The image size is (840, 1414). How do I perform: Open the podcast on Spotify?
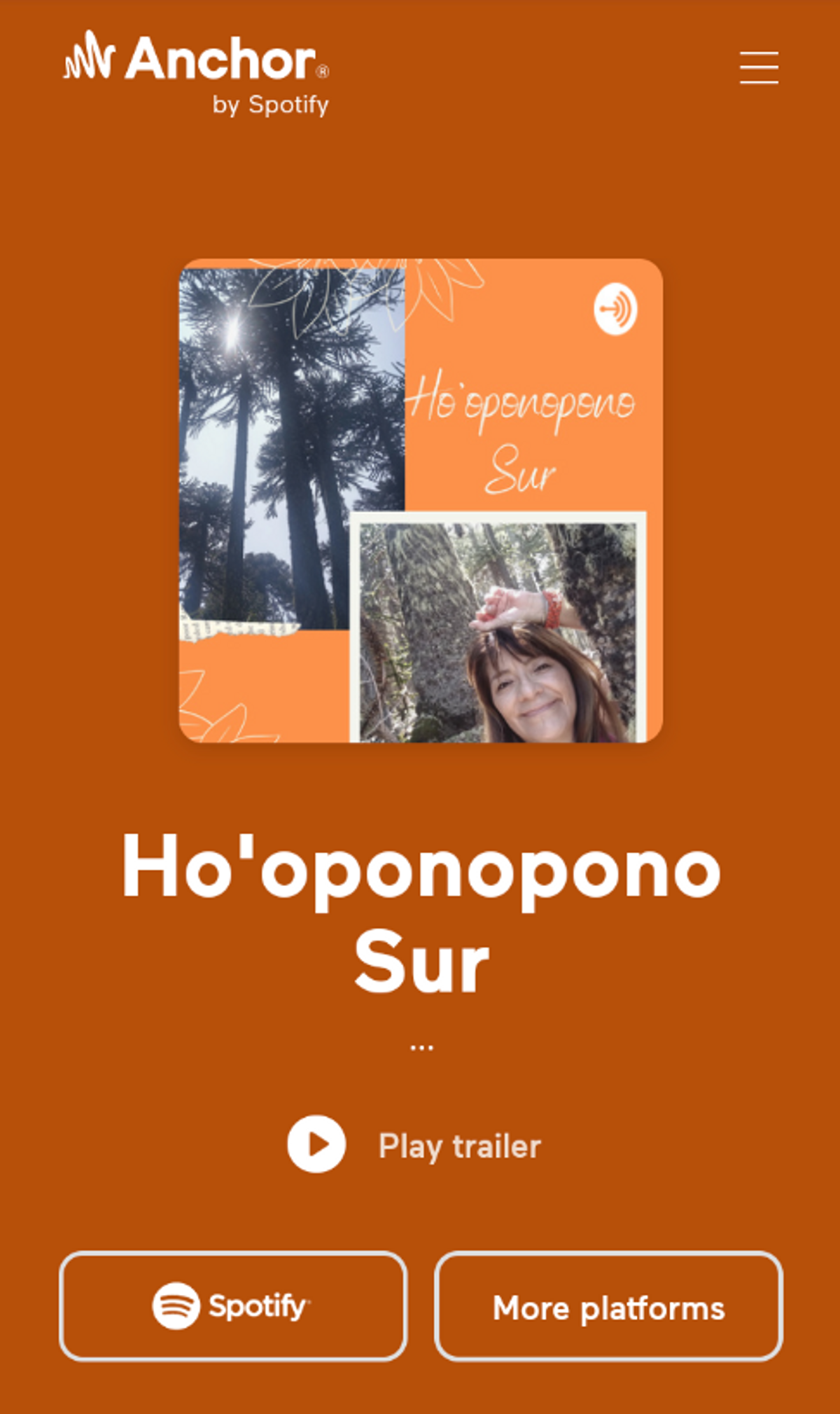(233, 1306)
